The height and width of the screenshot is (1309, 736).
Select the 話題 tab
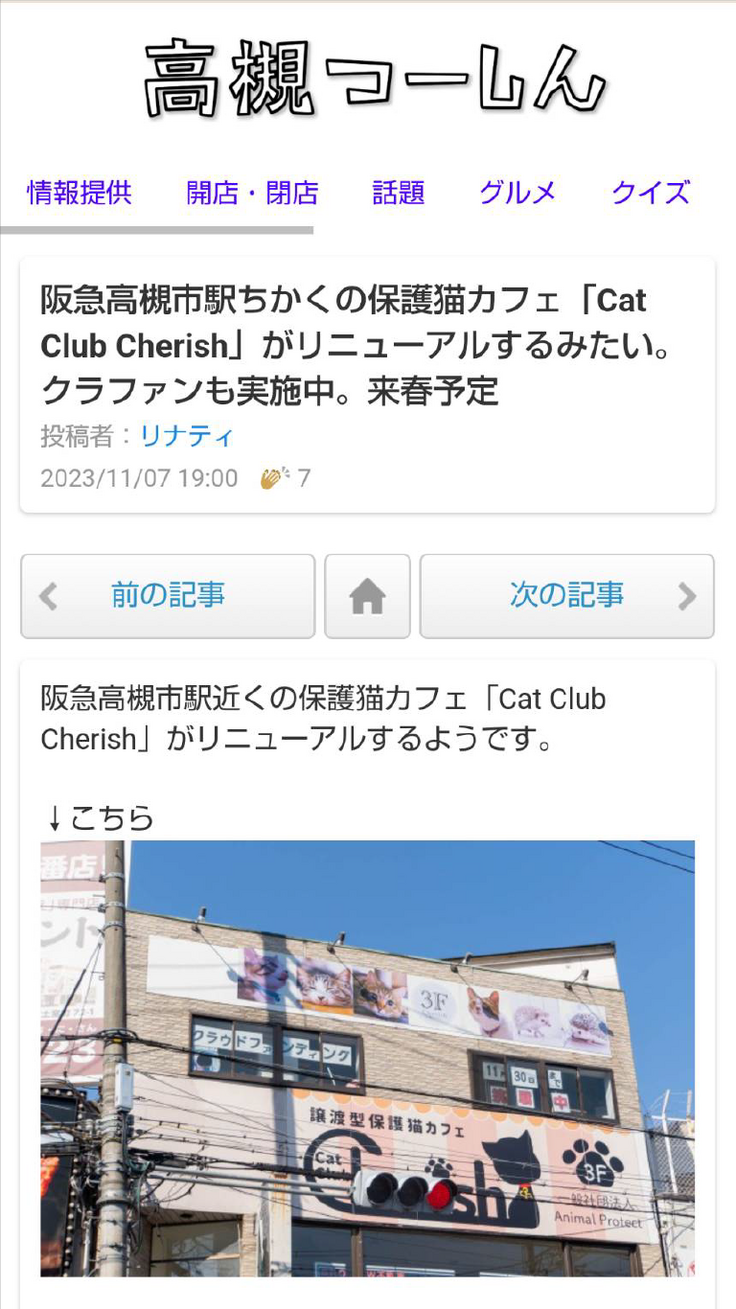pos(398,193)
